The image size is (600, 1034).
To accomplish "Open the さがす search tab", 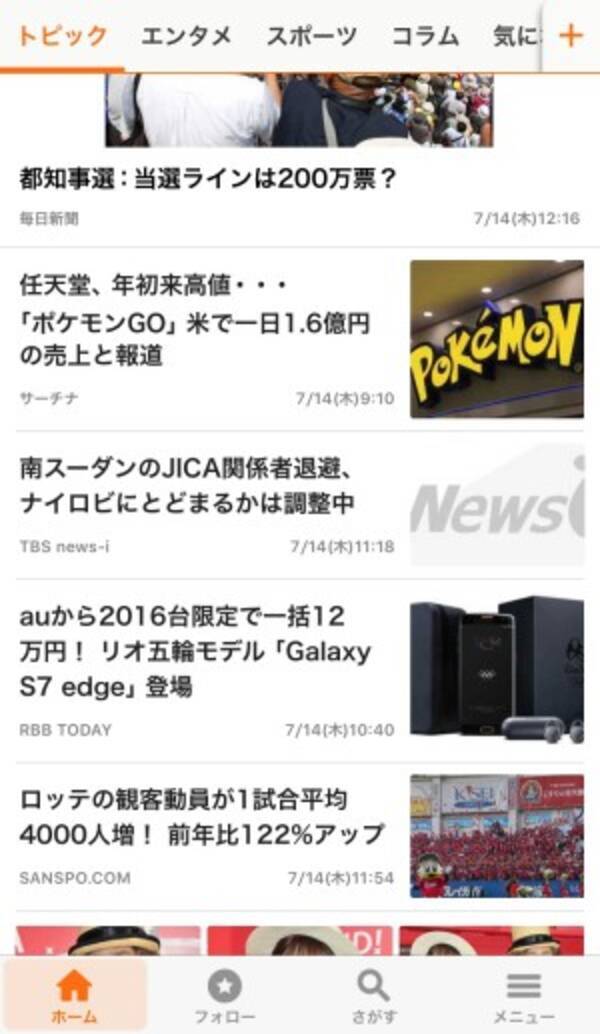I will coord(374,996).
